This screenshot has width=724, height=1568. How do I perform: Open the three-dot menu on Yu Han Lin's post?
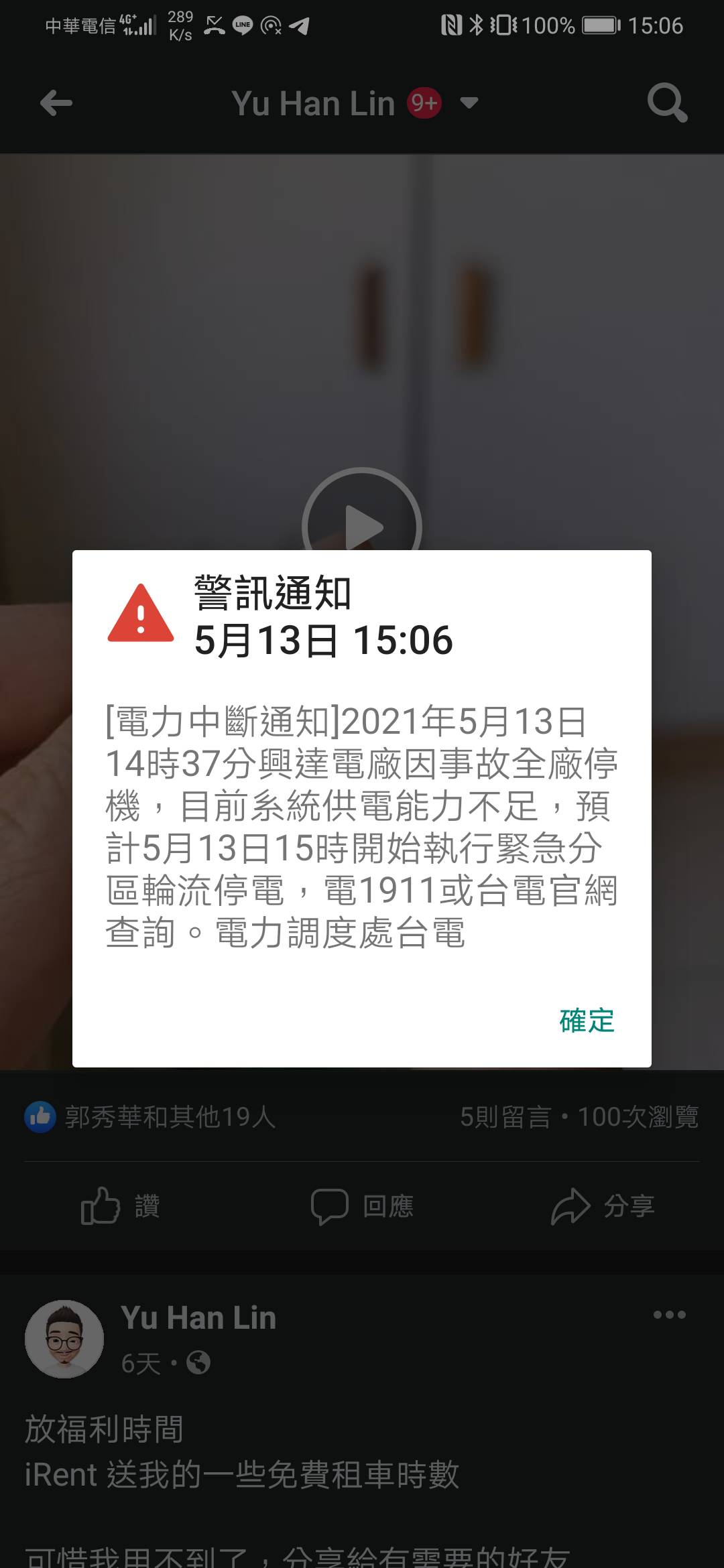669,1315
